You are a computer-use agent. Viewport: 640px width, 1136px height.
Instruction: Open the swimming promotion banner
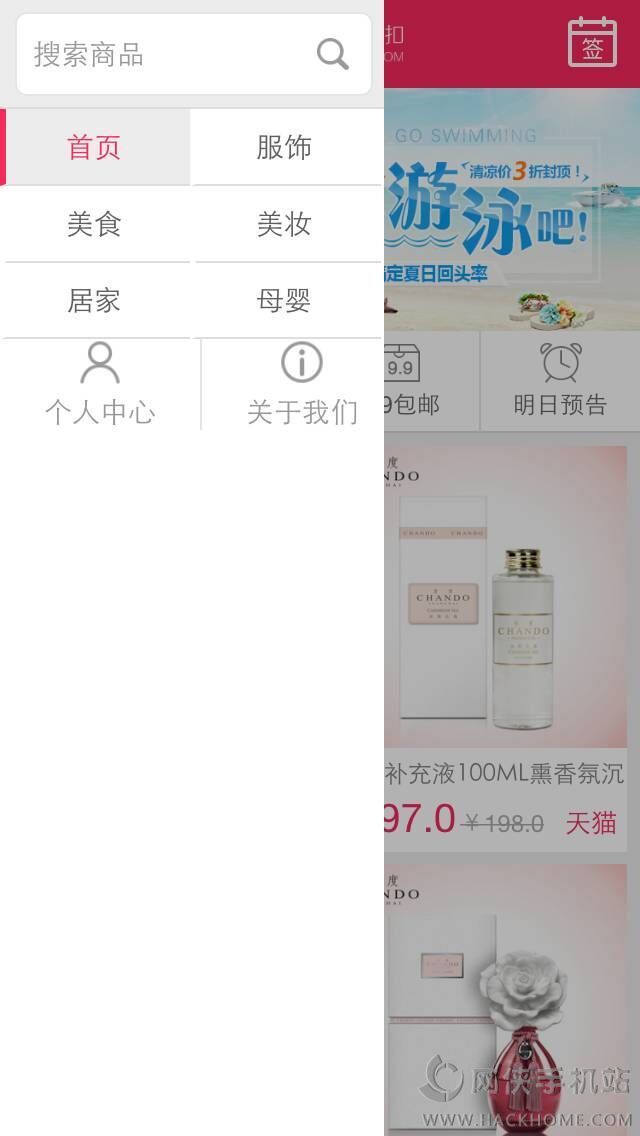coord(512,210)
